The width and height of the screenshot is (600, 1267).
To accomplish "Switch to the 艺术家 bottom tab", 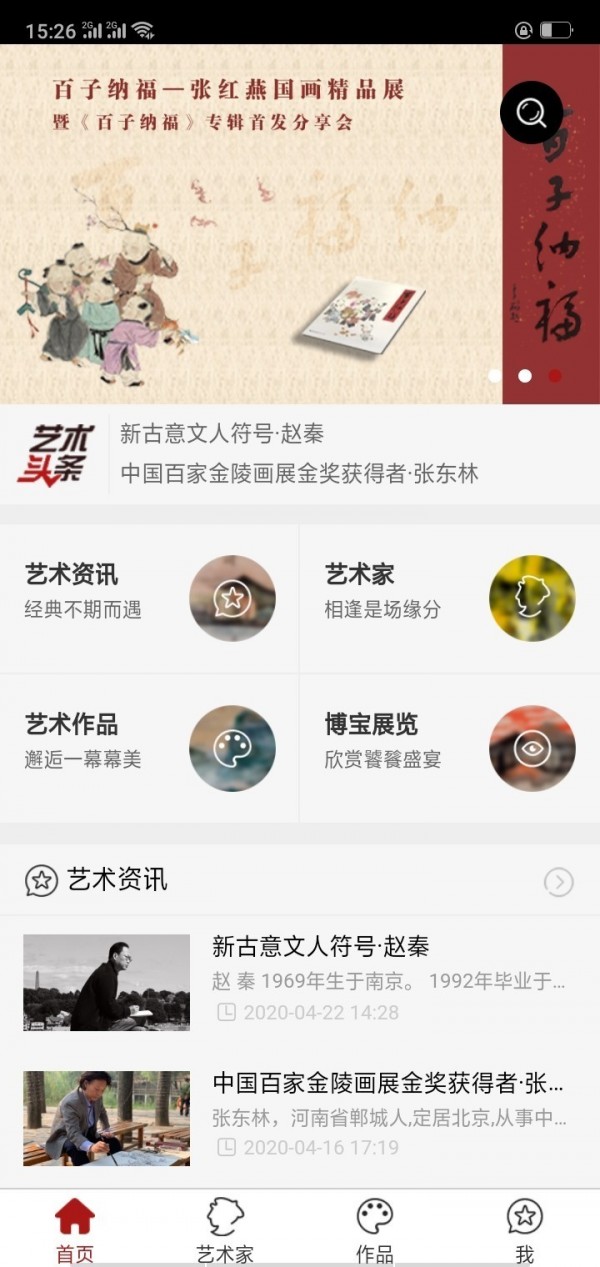I will [225, 1229].
